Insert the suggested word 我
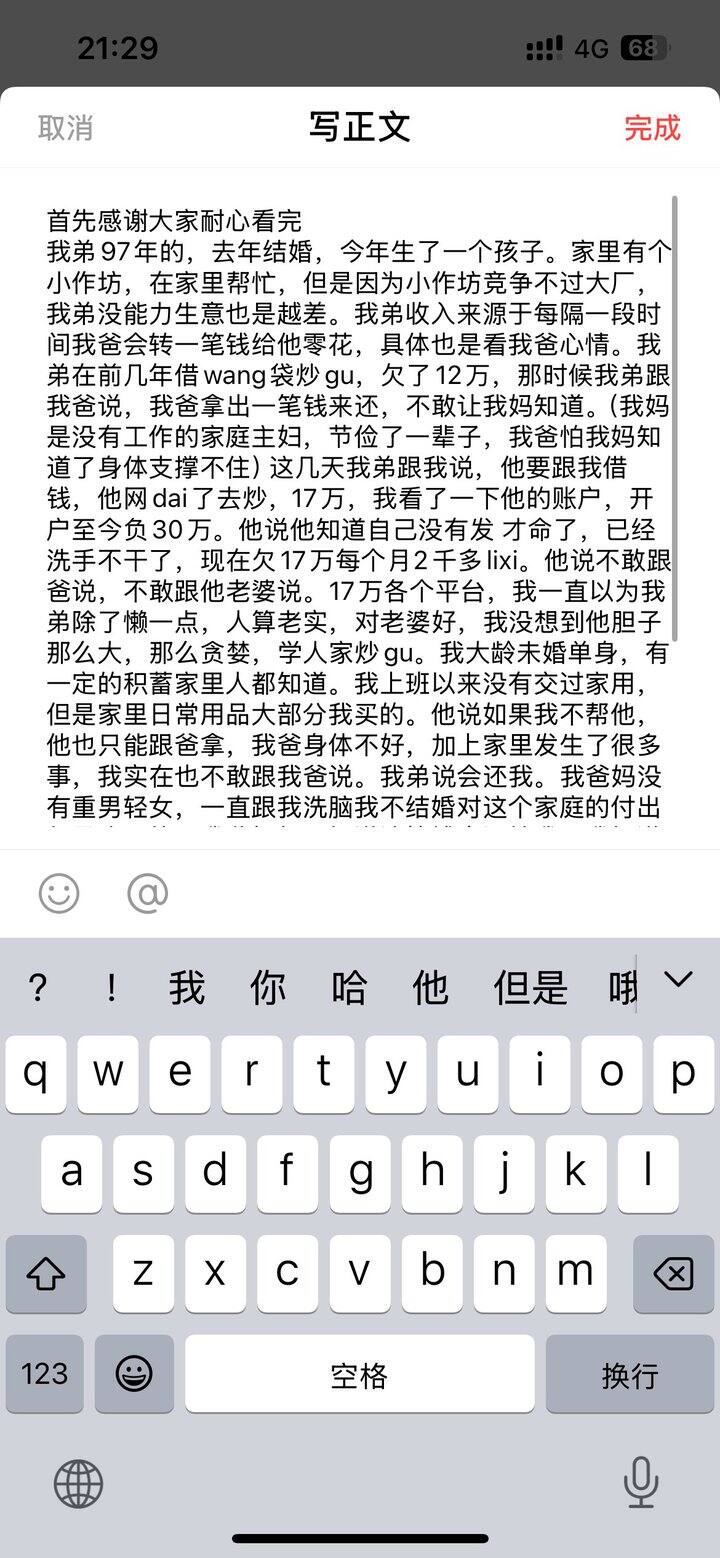Image resolution: width=720 pixels, height=1558 pixels. pyautogui.click(x=186, y=988)
